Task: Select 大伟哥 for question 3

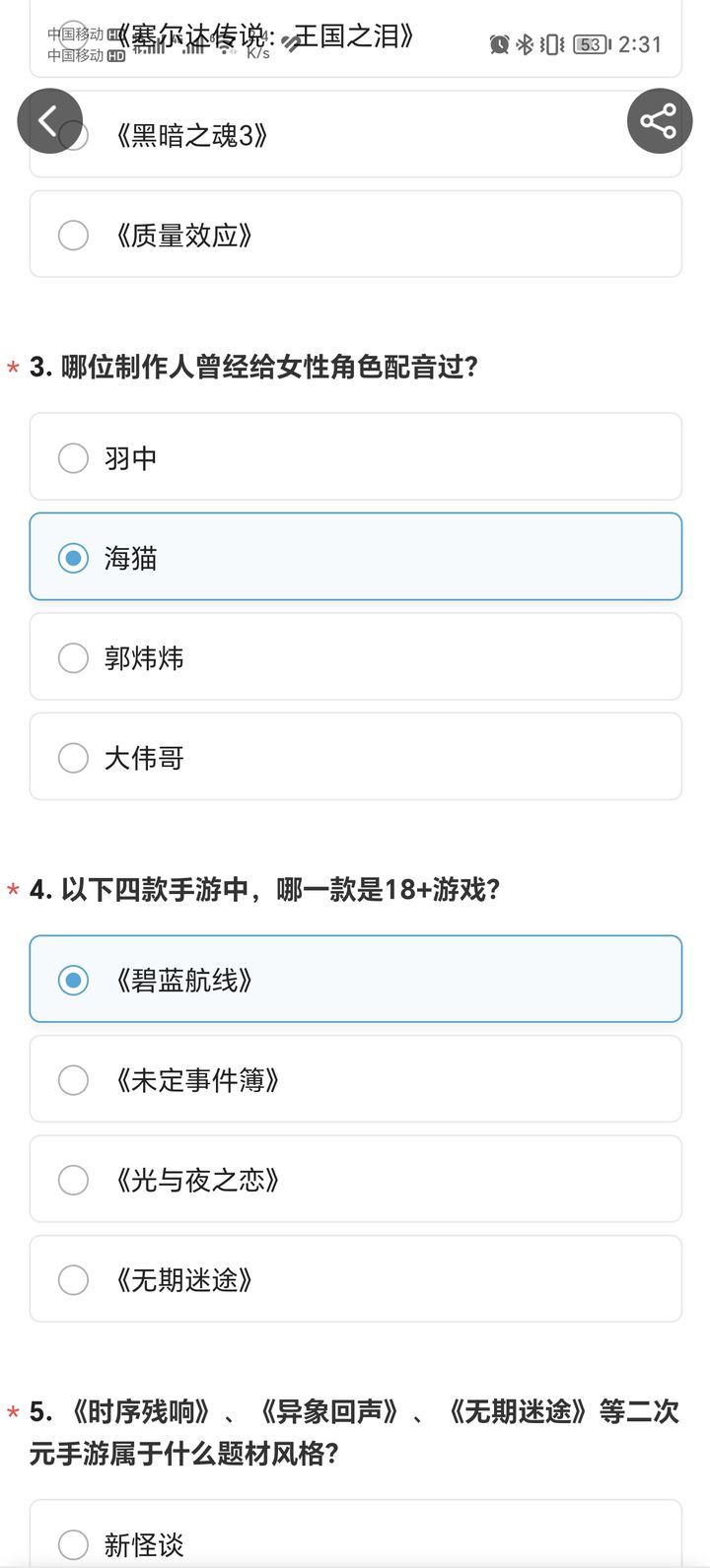Action: pos(355,757)
